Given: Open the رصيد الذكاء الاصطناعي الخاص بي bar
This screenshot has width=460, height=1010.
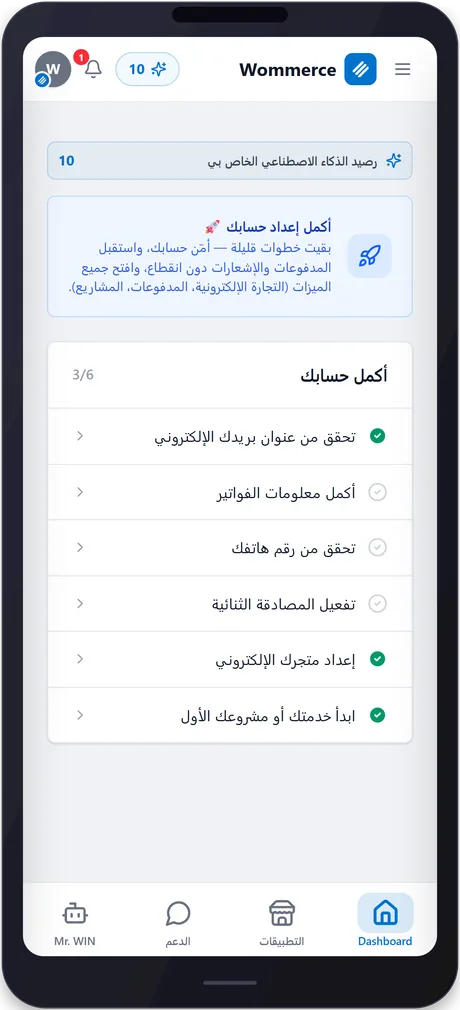Looking at the screenshot, I should pos(230,160).
